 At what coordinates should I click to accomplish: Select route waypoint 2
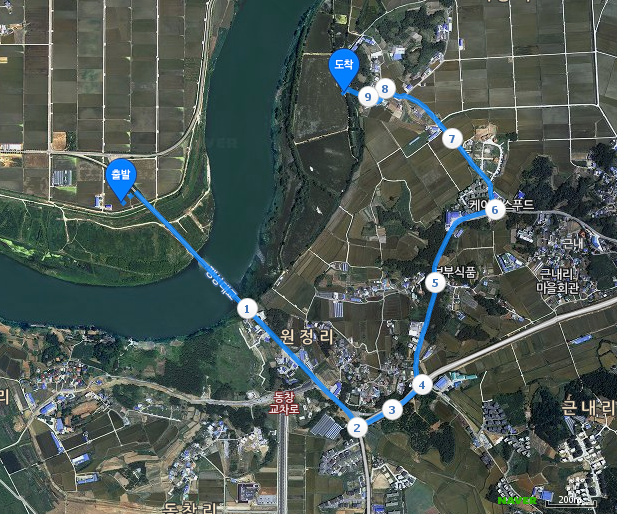[x=356, y=428]
